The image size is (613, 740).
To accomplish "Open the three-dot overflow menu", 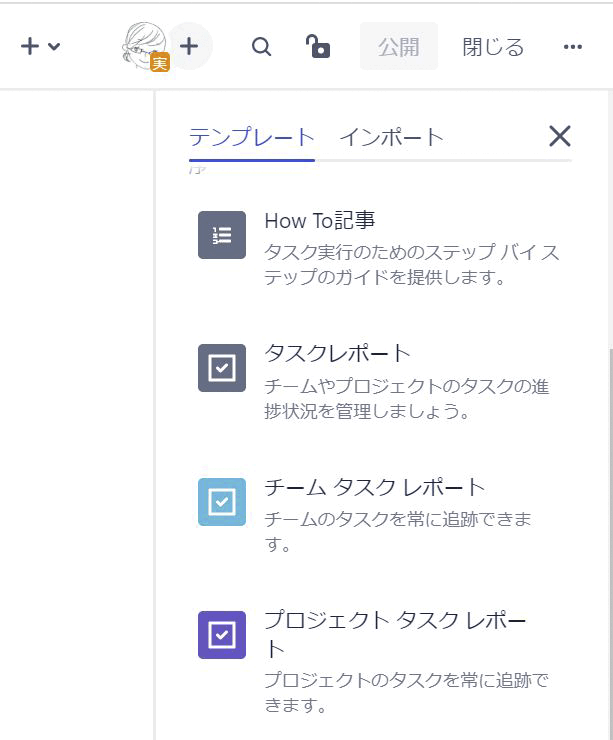I will pyautogui.click(x=573, y=47).
